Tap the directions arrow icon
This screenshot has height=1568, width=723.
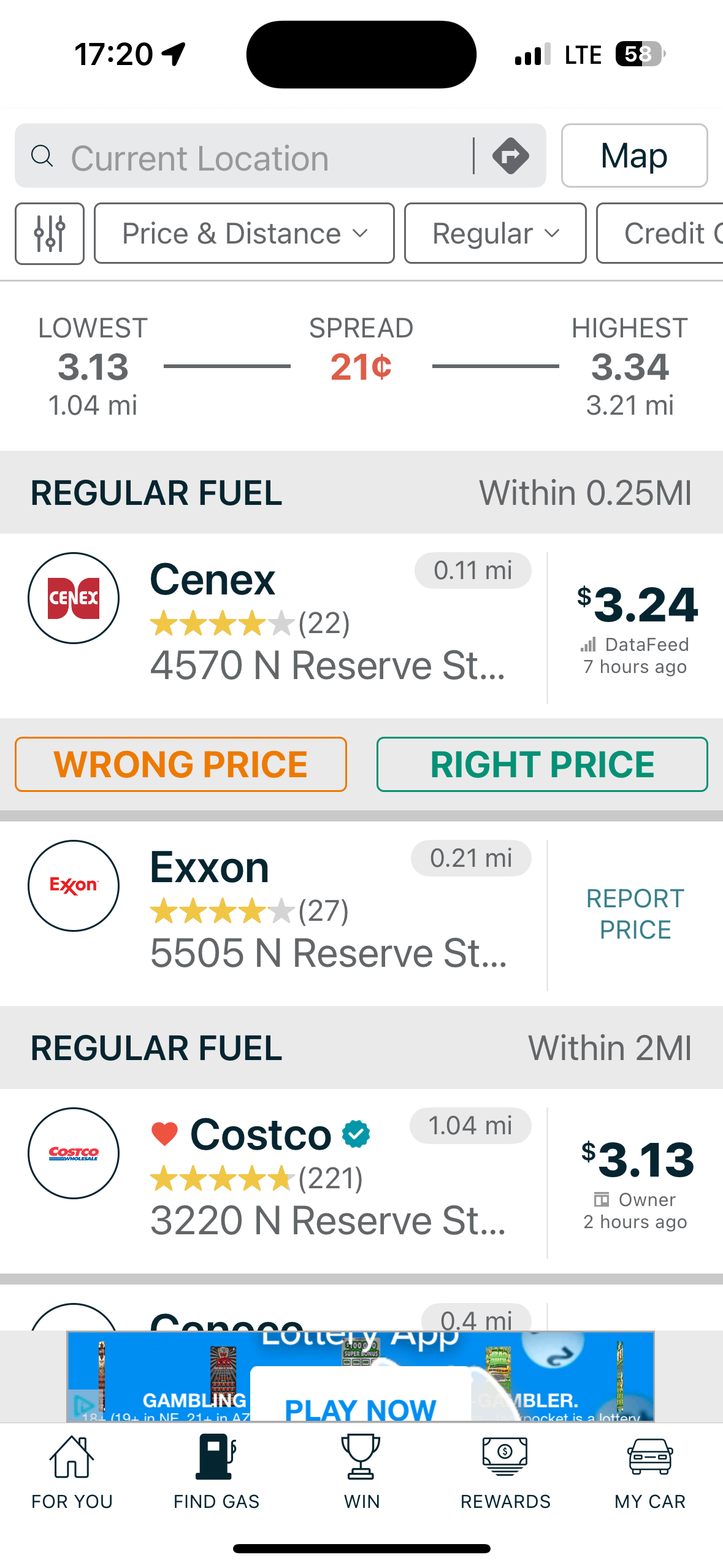click(x=511, y=156)
